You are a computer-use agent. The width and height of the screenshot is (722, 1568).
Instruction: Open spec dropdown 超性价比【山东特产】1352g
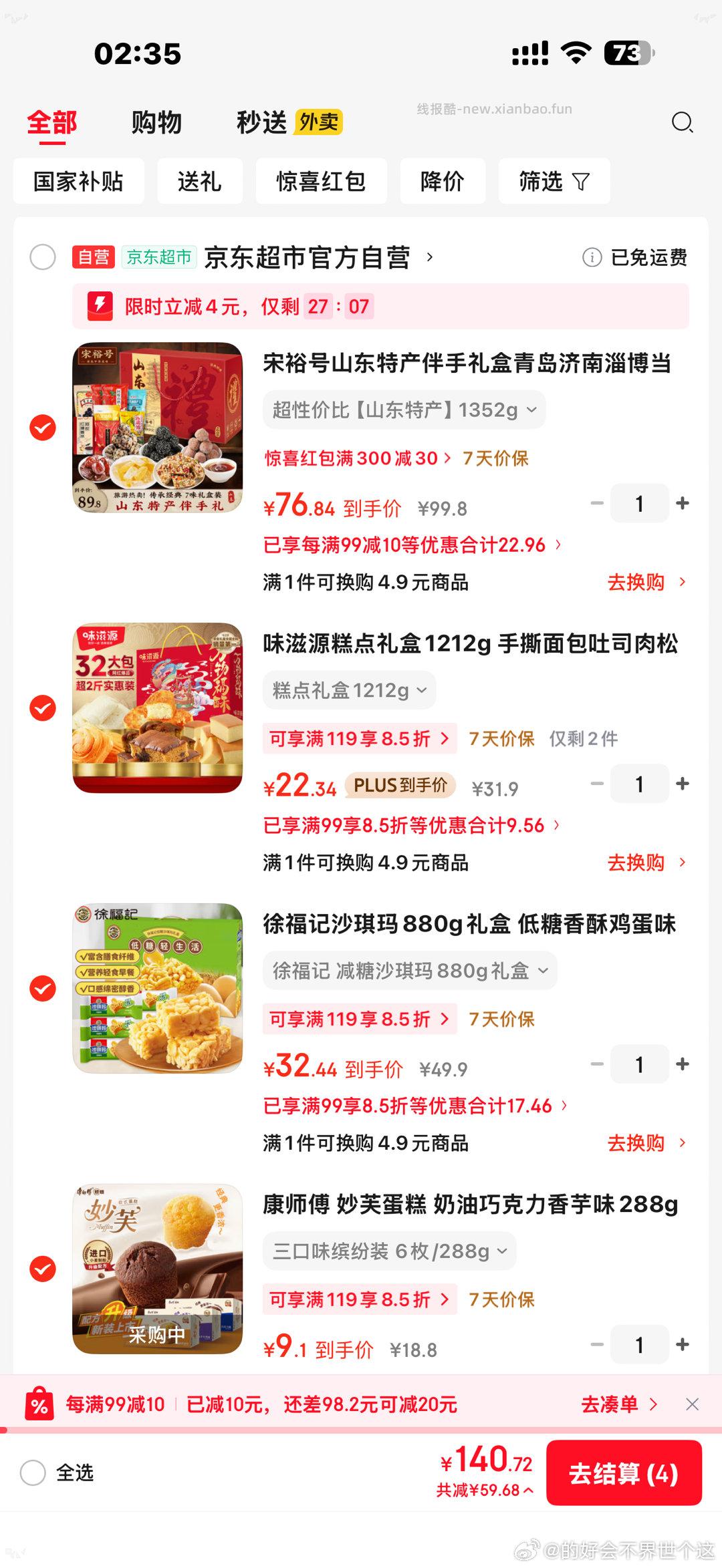[404, 410]
